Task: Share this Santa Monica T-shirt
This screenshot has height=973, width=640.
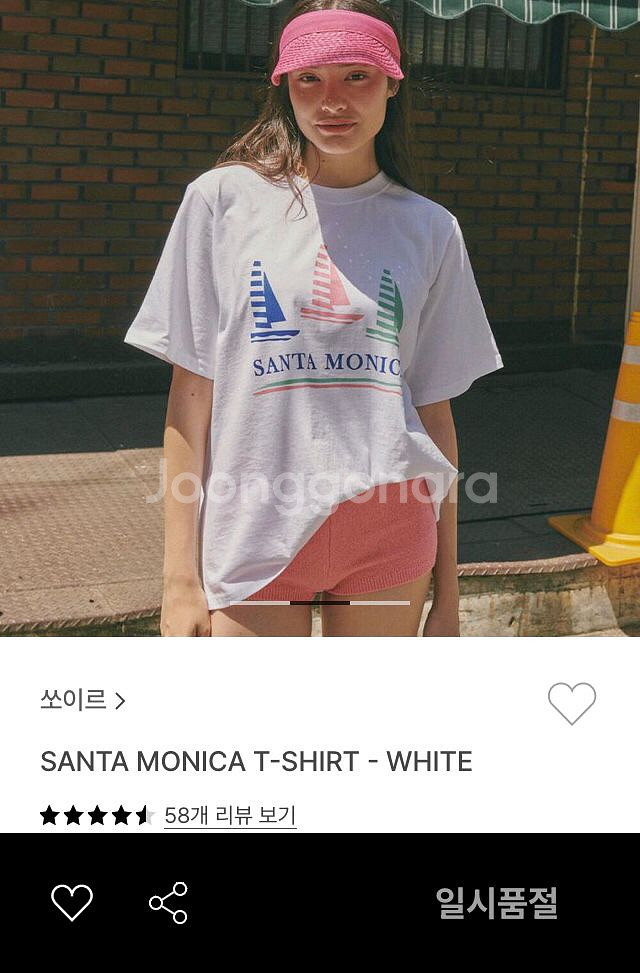Action: 168,902
